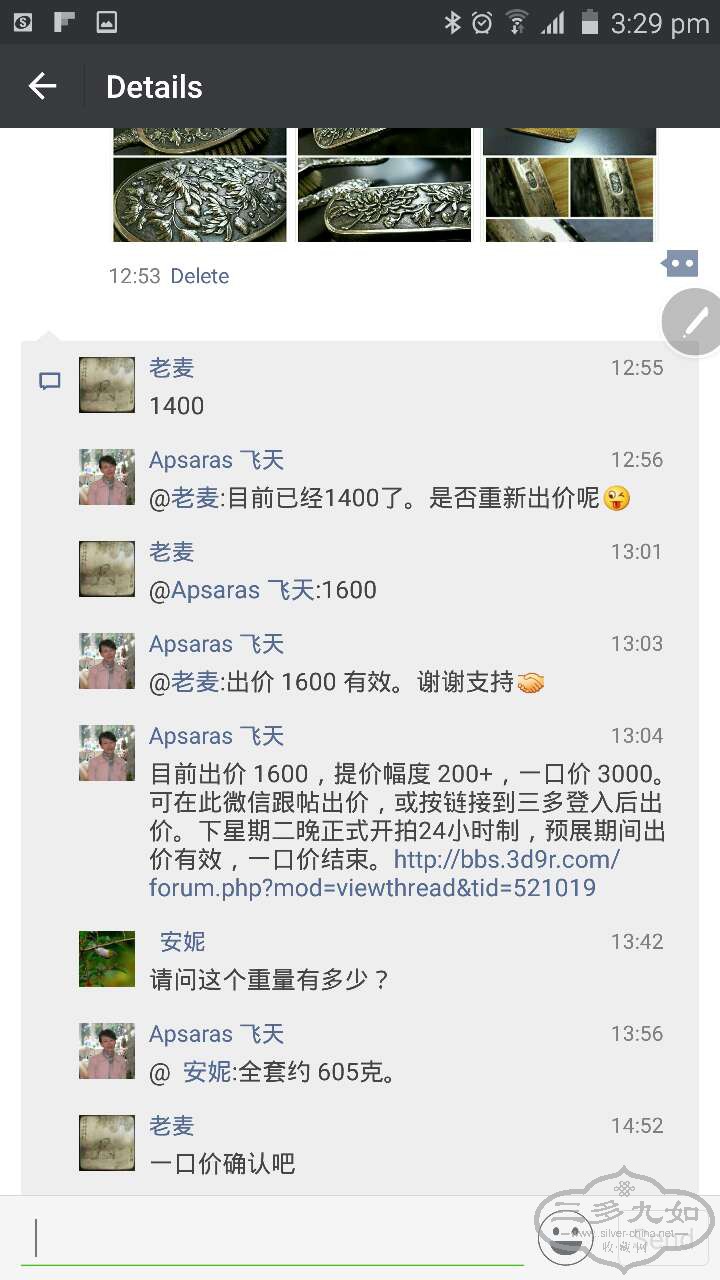
Task: Open the emoji picker
Action: pos(565,1237)
